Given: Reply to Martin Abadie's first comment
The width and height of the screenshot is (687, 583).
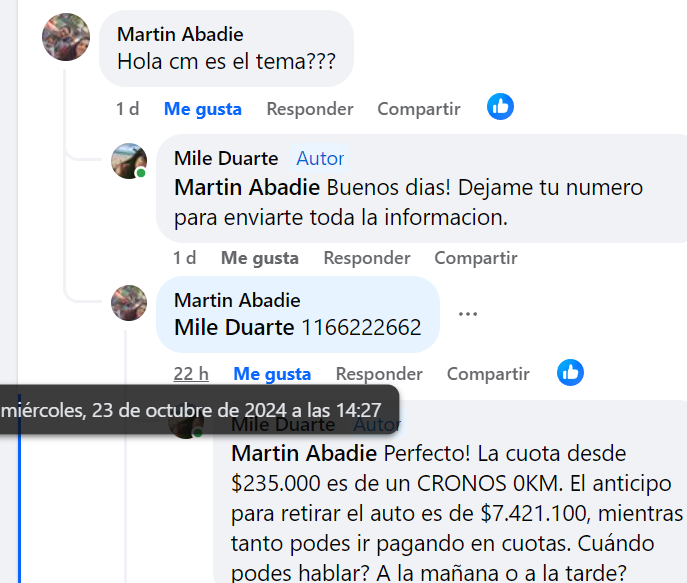Looking at the screenshot, I should pyautogui.click(x=310, y=109).
